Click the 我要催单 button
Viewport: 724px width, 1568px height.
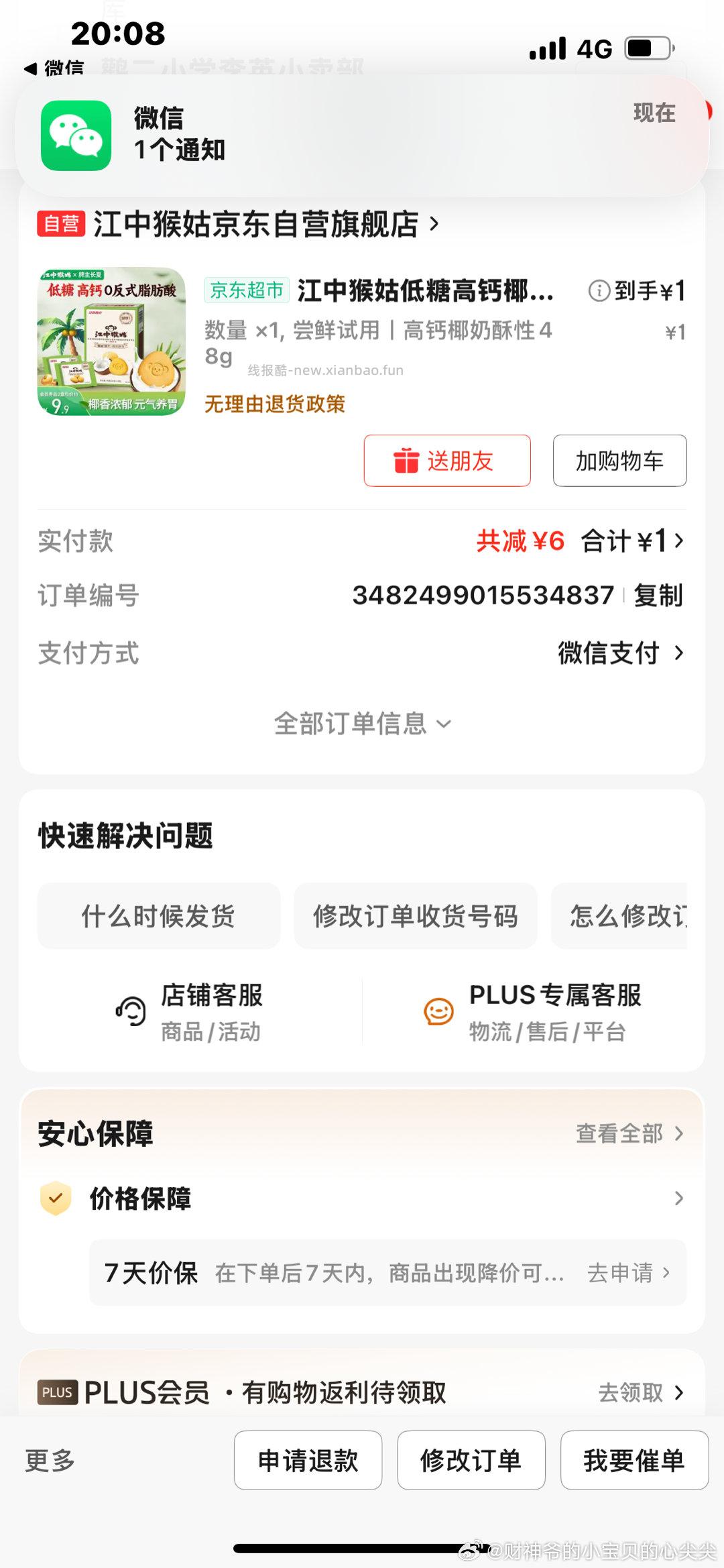click(x=633, y=1461)
